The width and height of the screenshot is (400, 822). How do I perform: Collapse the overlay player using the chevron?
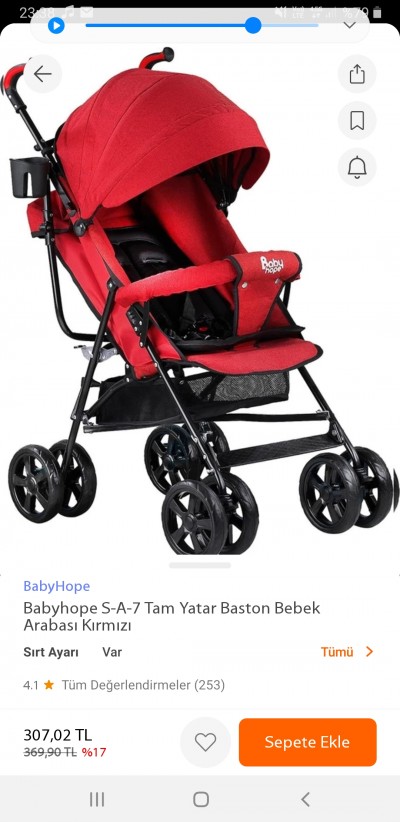pyautogui.click(x=349, y=24)
